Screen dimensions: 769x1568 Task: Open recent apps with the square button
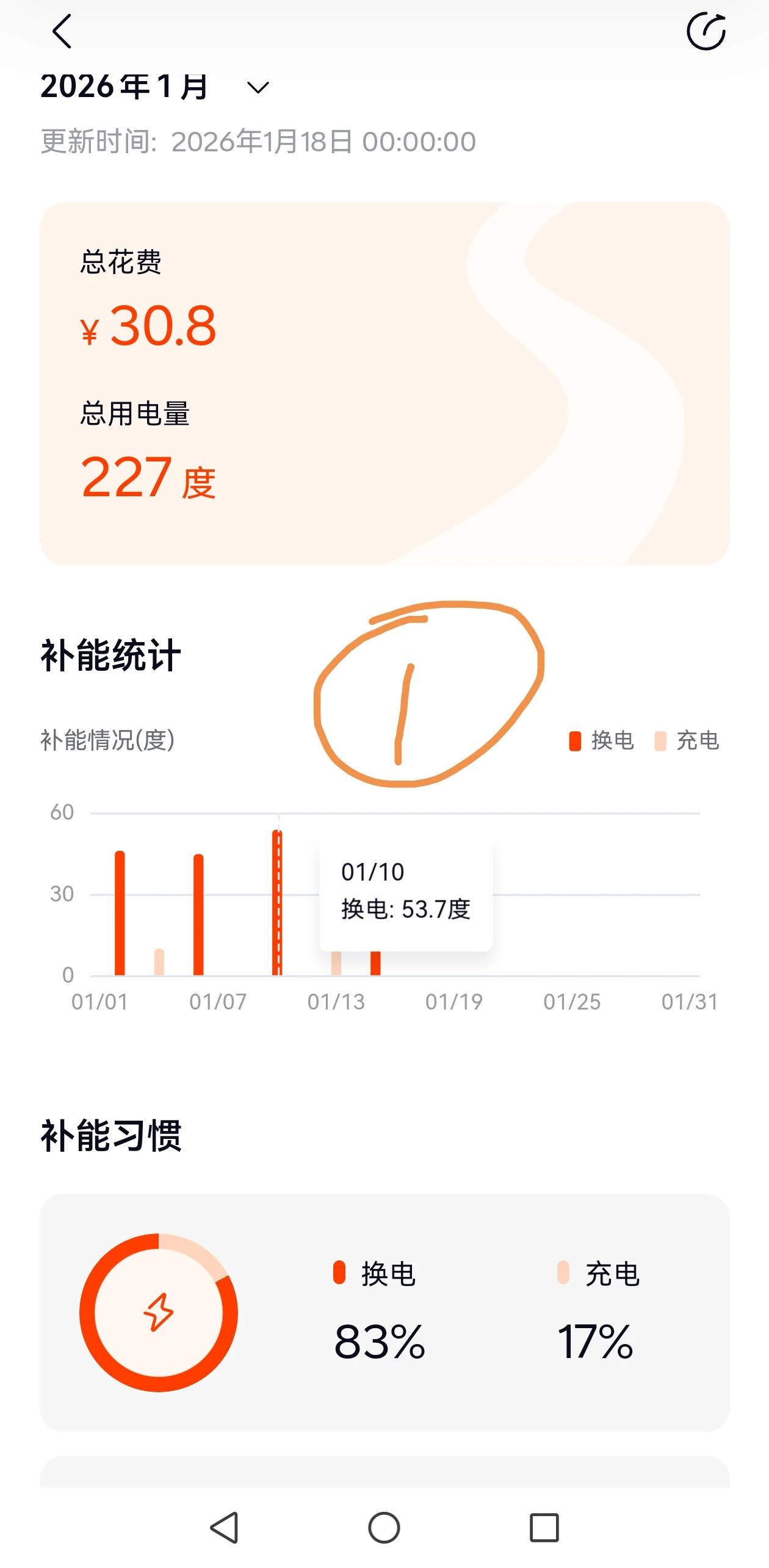[544, 1528]
